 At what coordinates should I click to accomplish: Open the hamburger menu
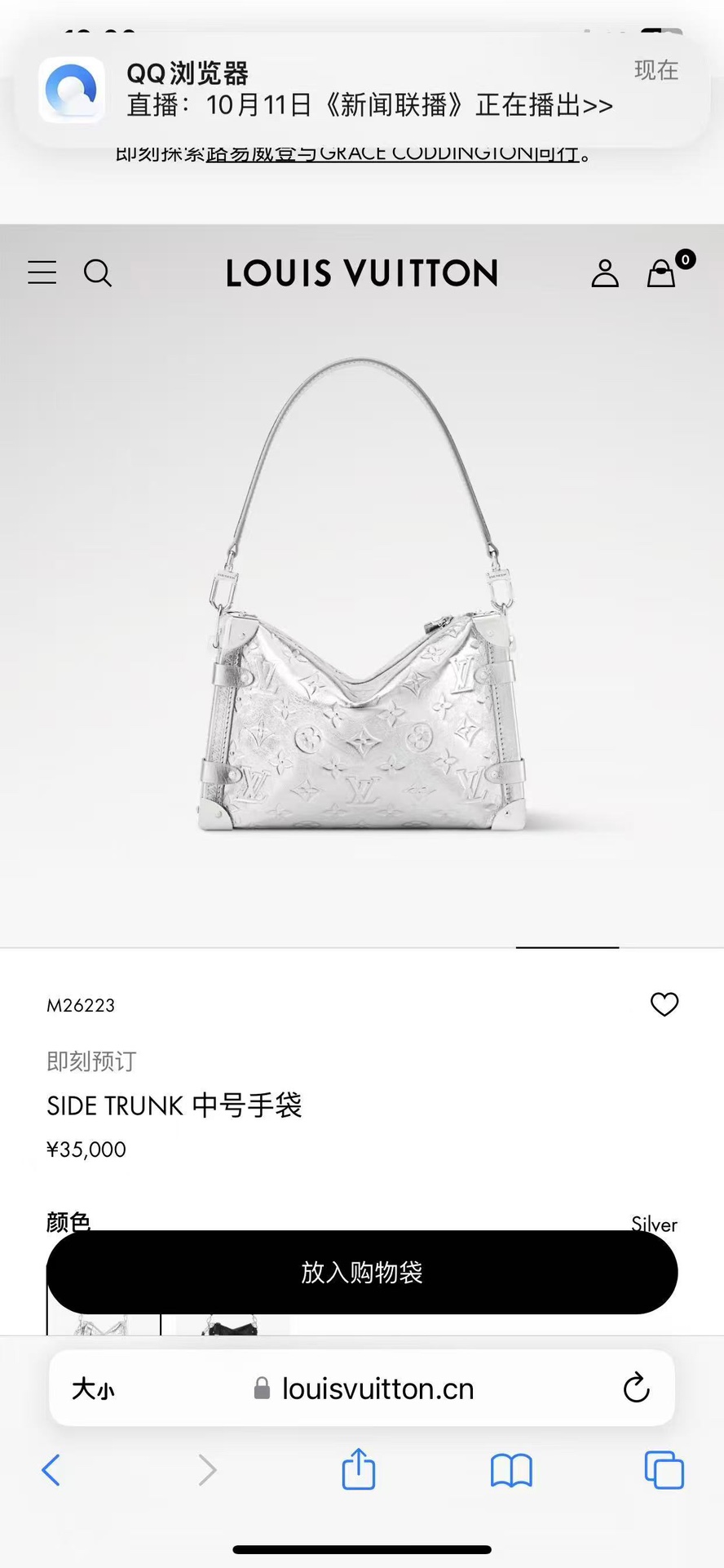pyautogui.click(x=42, y=272)
